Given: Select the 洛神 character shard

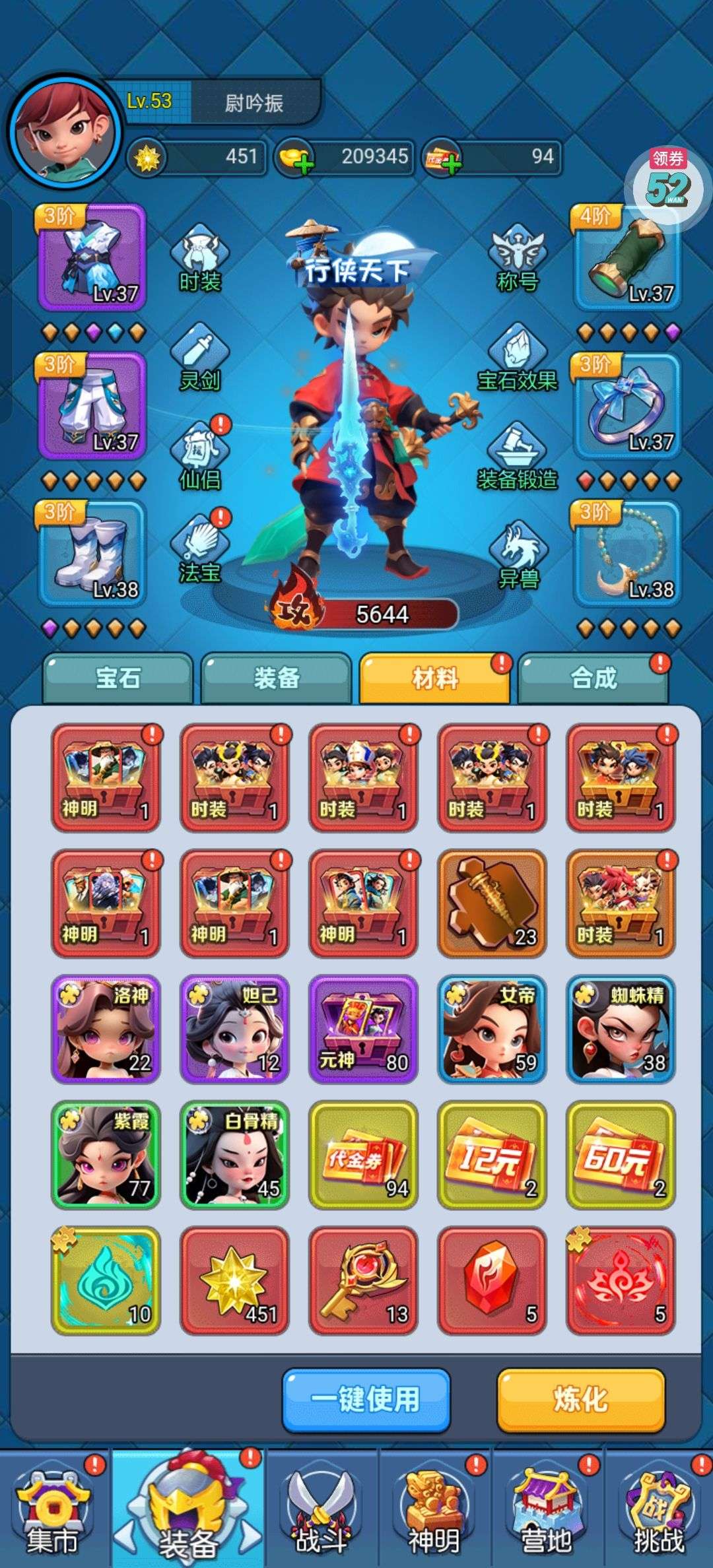Looking at the screenshot, I should click(x=106, y=1028).
